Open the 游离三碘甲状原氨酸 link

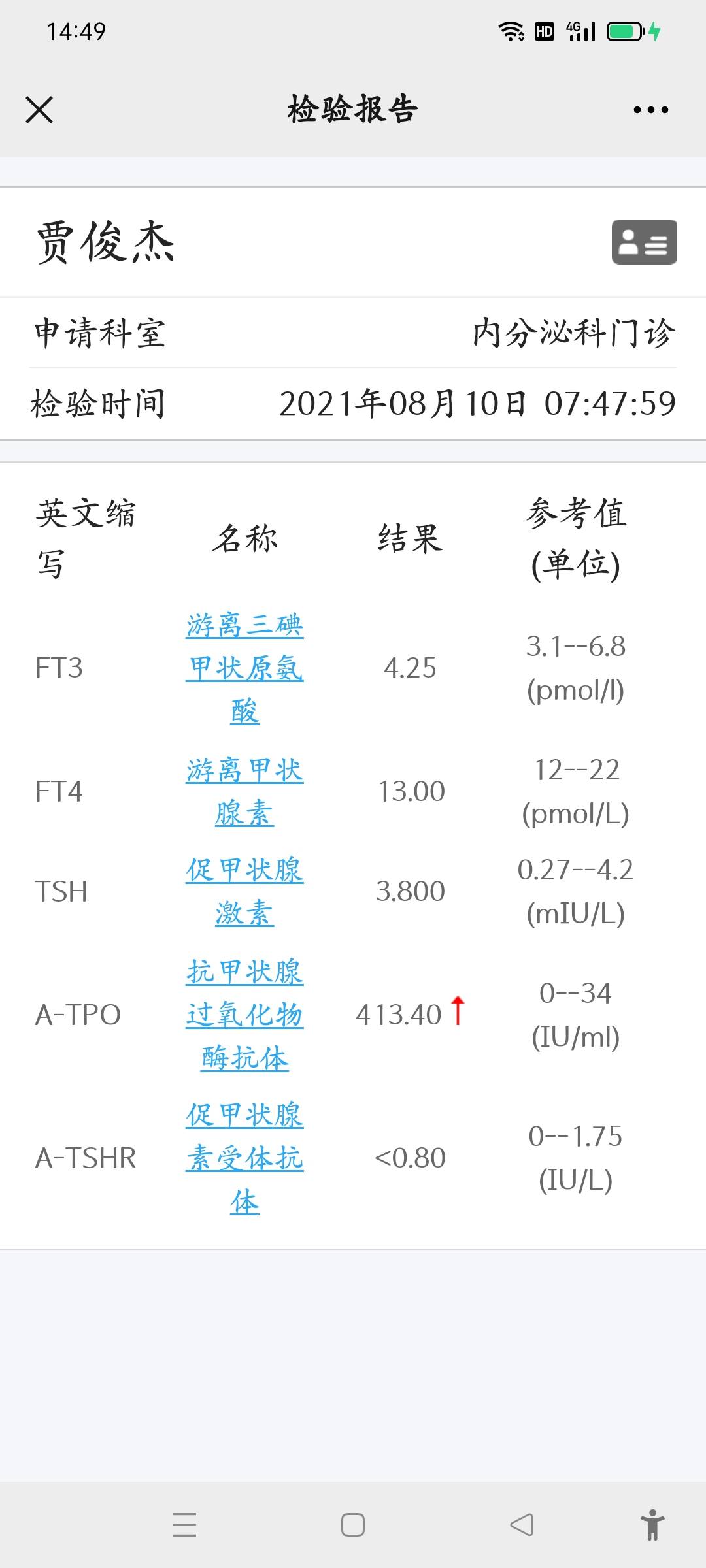[x=244, y=668]
